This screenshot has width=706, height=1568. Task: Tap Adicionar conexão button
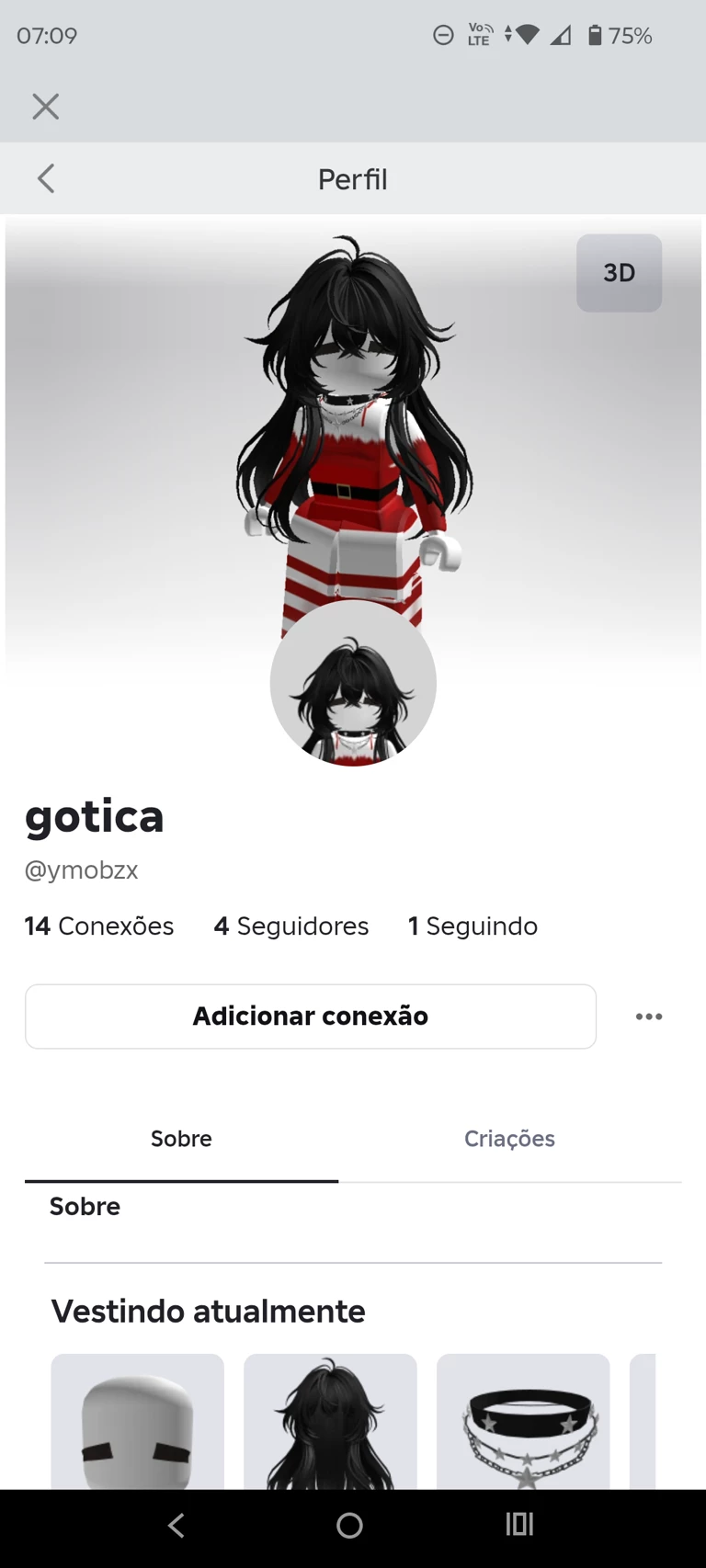(x=311, y=1016)
